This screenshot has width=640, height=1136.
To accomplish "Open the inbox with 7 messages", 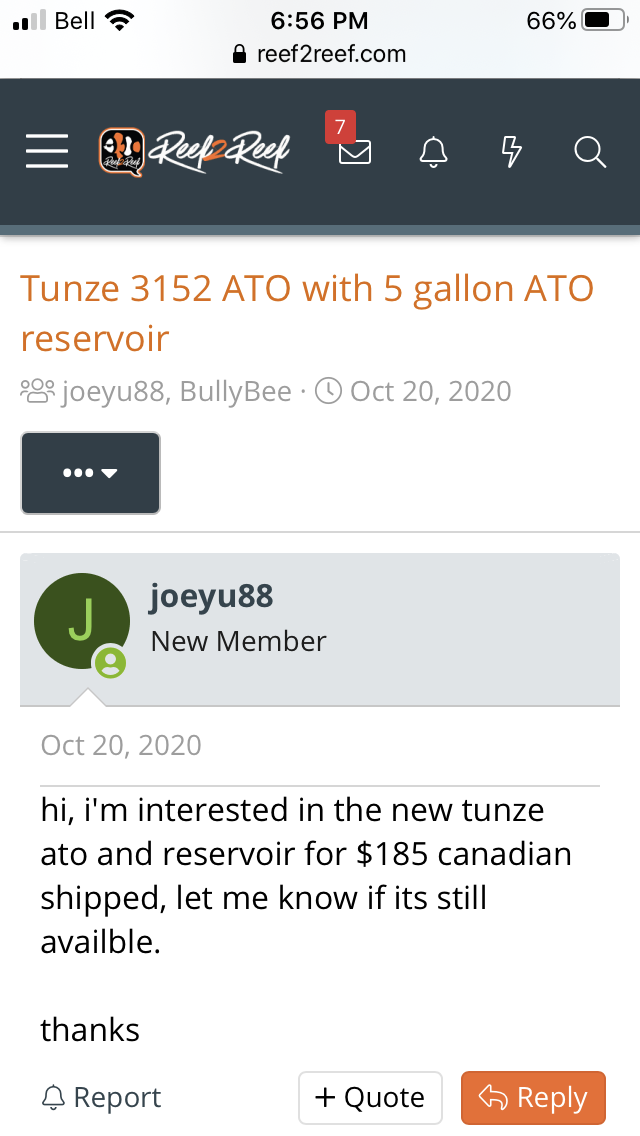I will 354,152.
